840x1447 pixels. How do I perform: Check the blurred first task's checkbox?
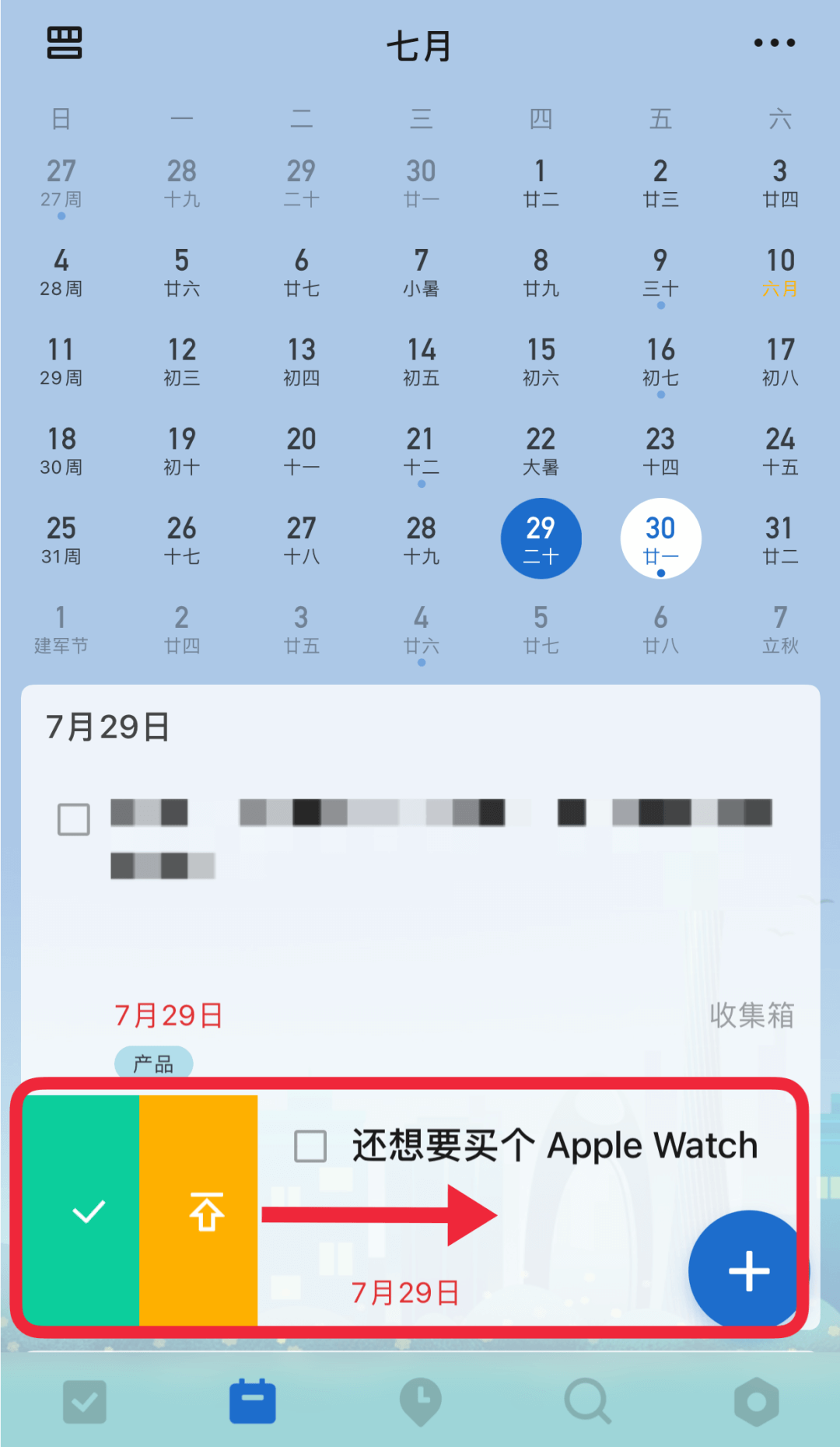coord(74,819)
